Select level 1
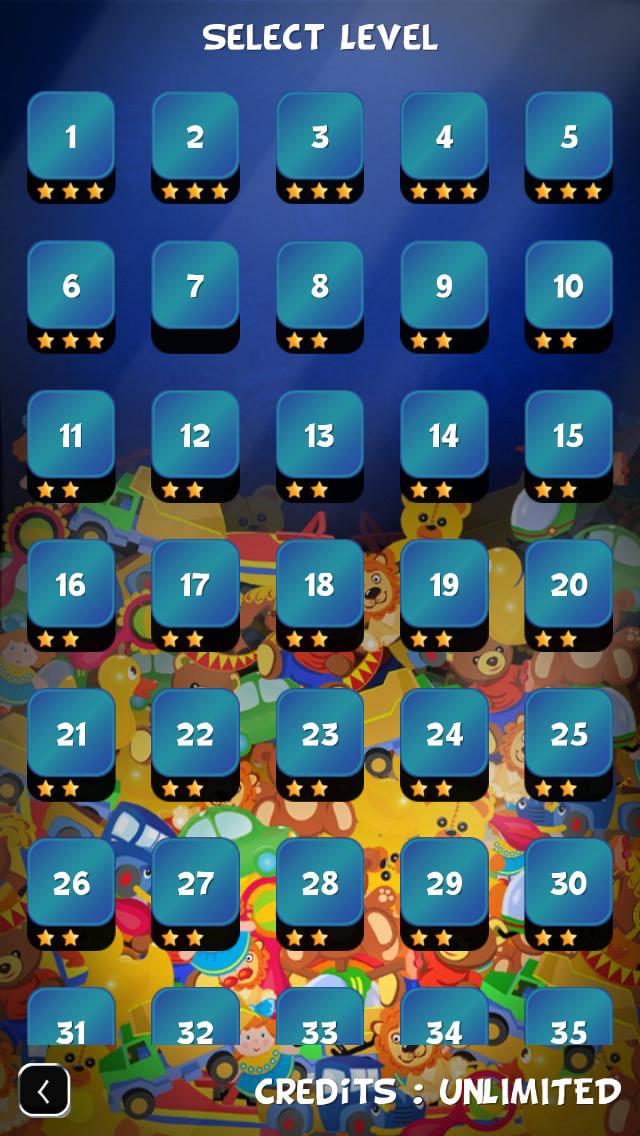 point(71,138)
